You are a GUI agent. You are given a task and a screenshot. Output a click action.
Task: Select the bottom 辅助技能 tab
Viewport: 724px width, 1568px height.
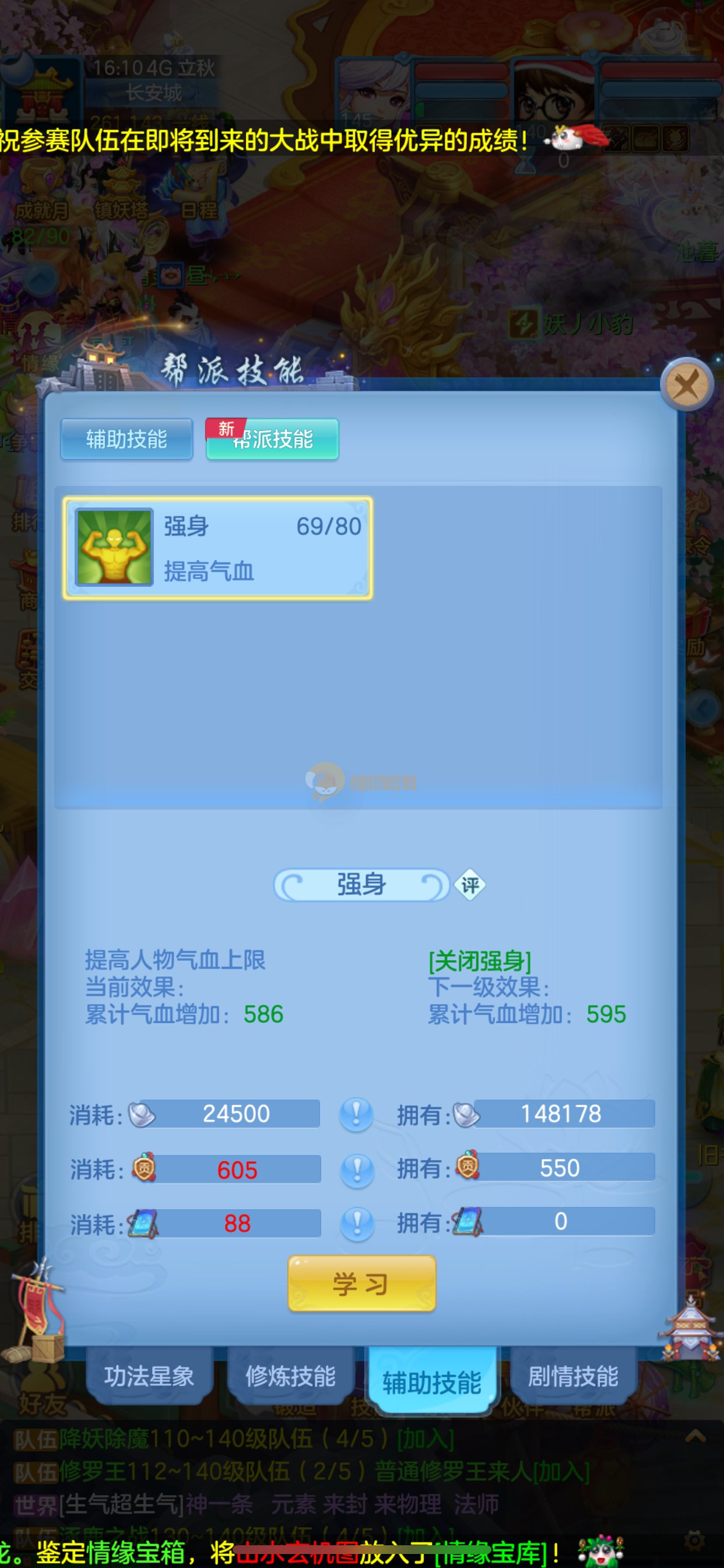(432, 1382)
